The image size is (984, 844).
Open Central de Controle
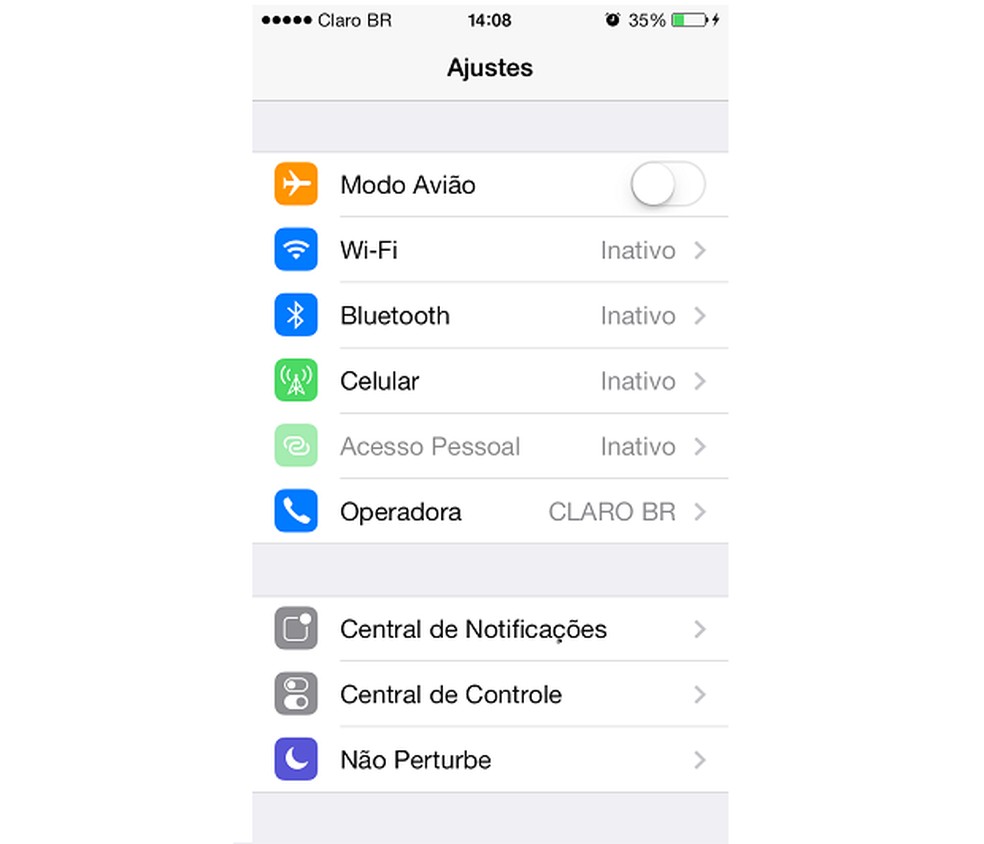[490, 694]
